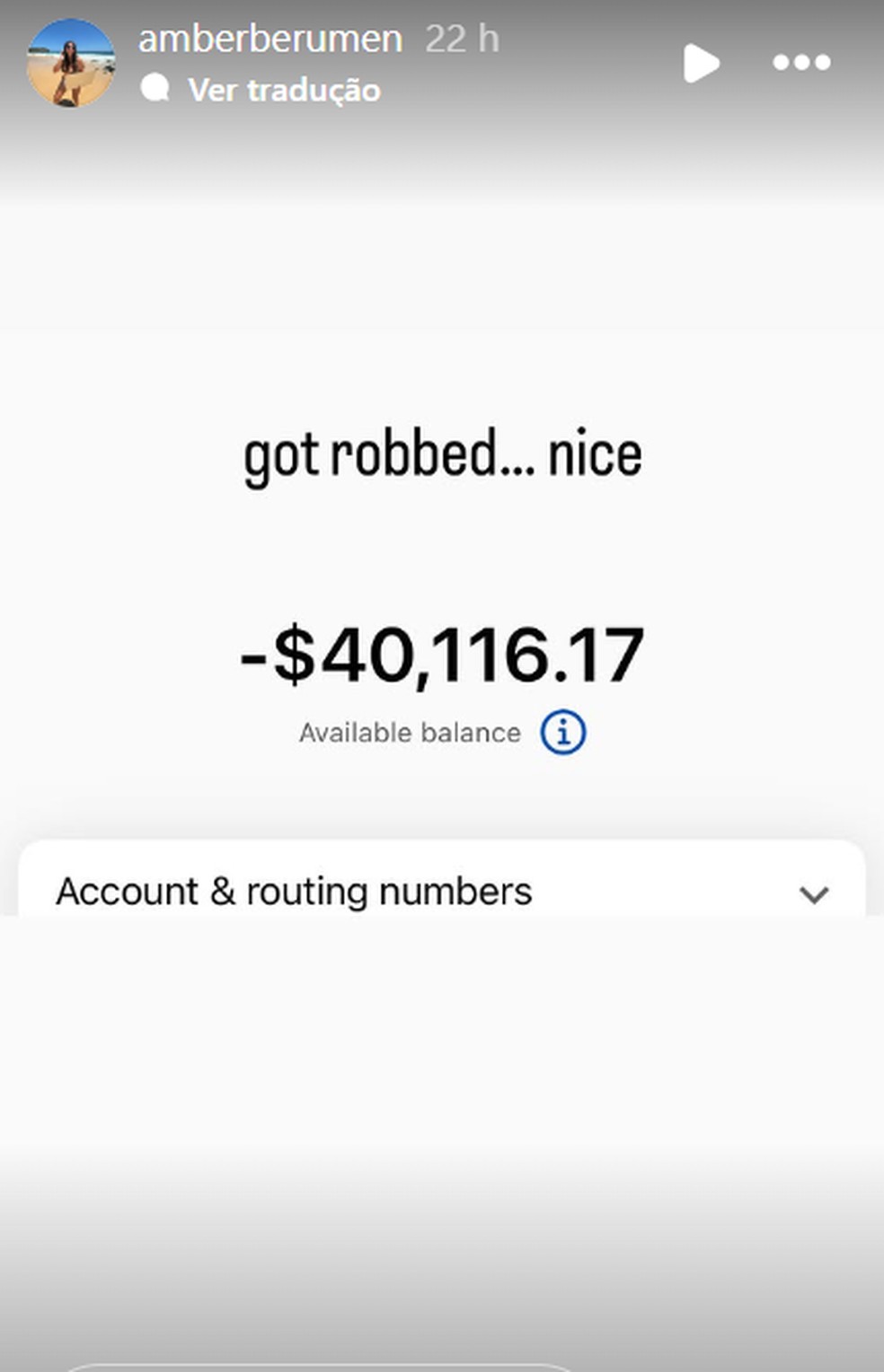The height and width of the screenshot is (1372, 884).
Task: Open the three-dot more options menu
Action: coord(801,62)
